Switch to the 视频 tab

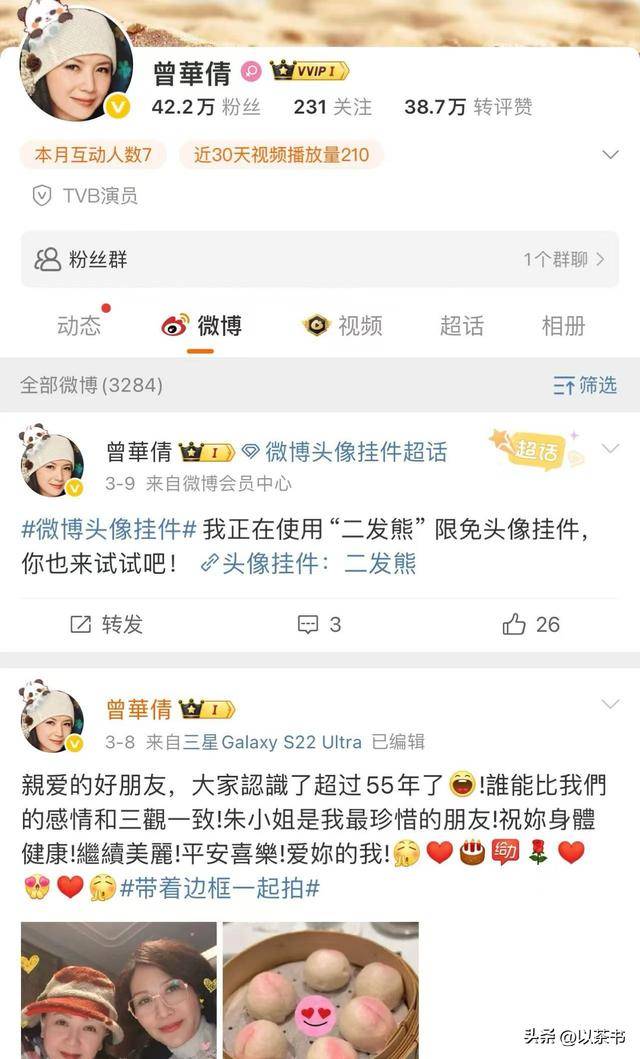(x=343, y=325)
